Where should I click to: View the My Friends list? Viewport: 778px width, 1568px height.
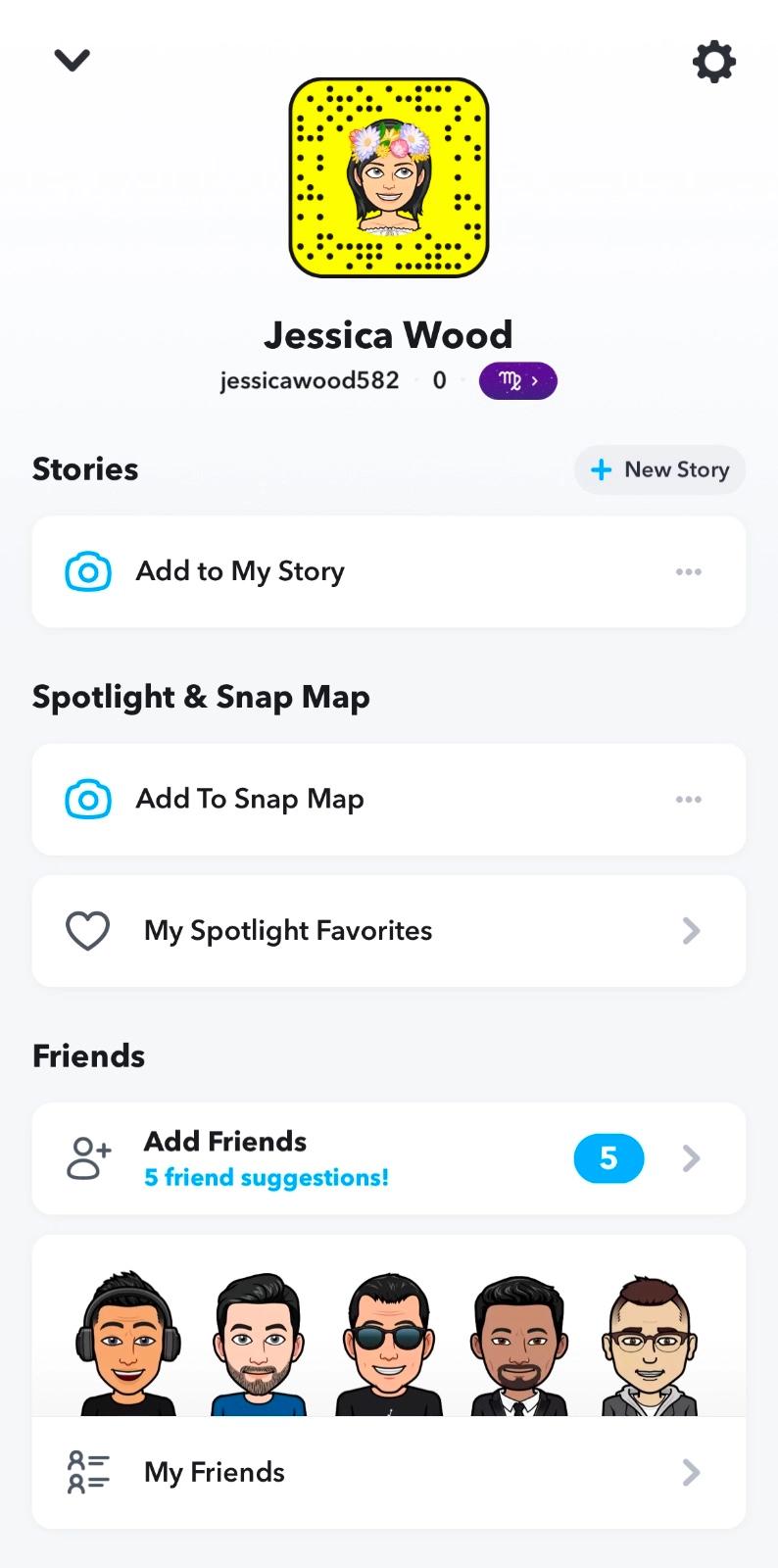point(388,1472)
